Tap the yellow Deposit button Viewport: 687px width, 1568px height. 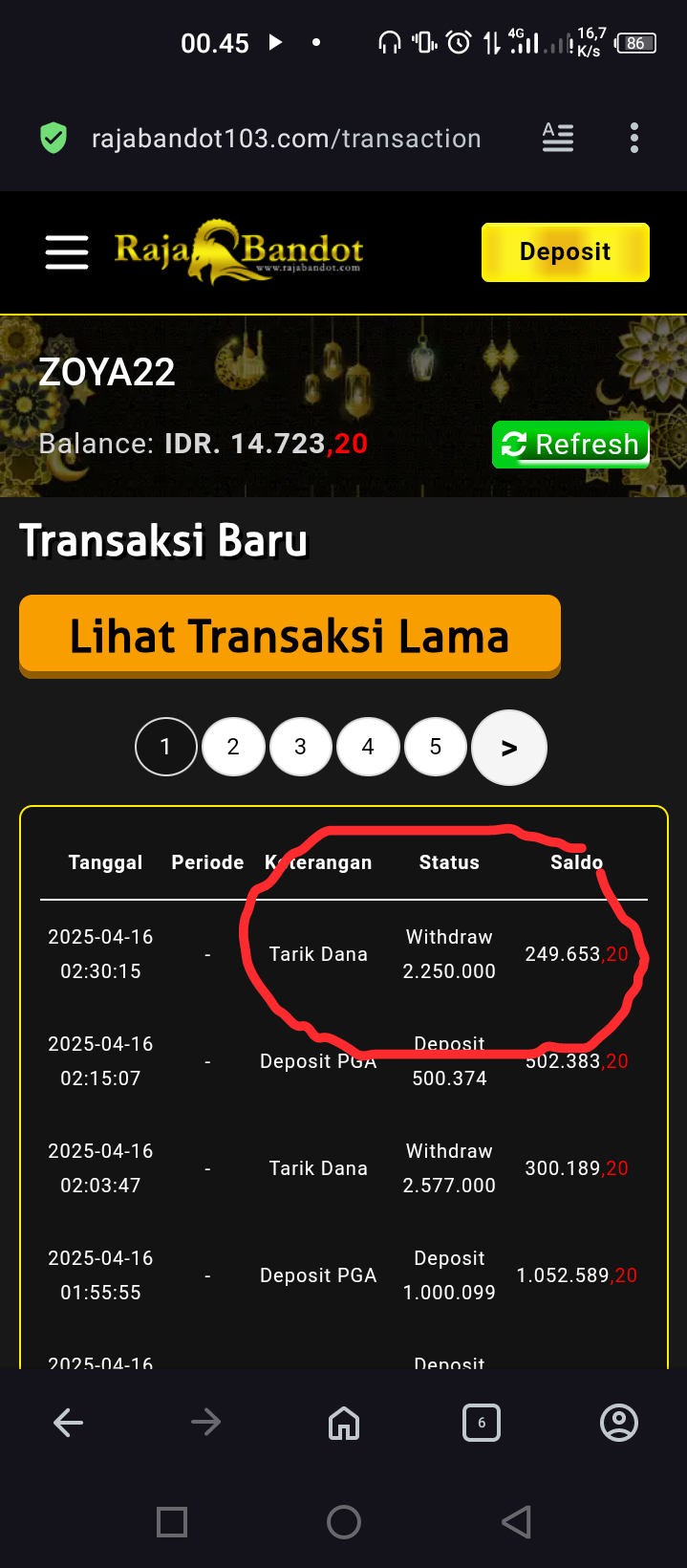565,252
